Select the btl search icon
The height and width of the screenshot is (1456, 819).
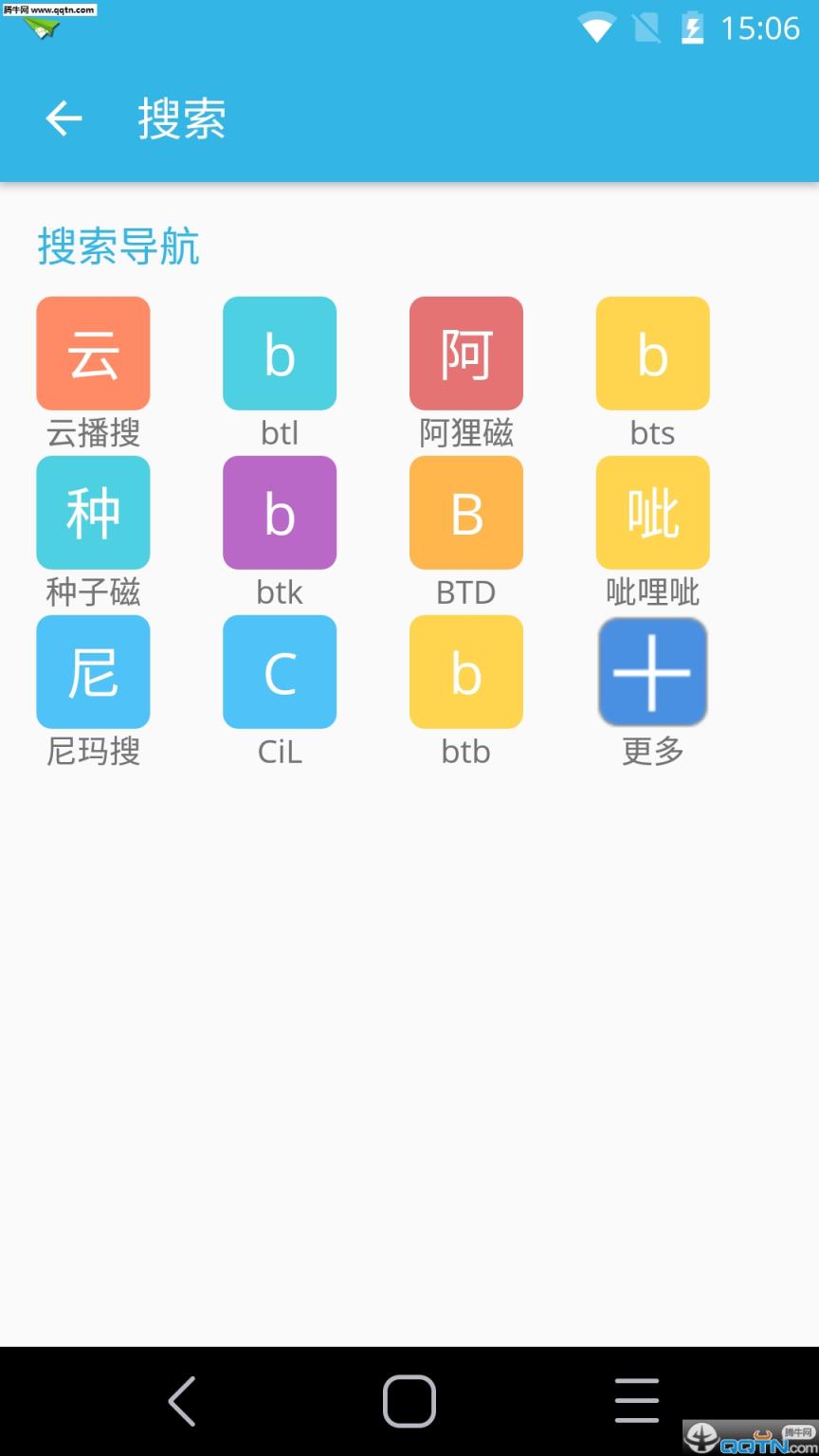tap(280, 353)
